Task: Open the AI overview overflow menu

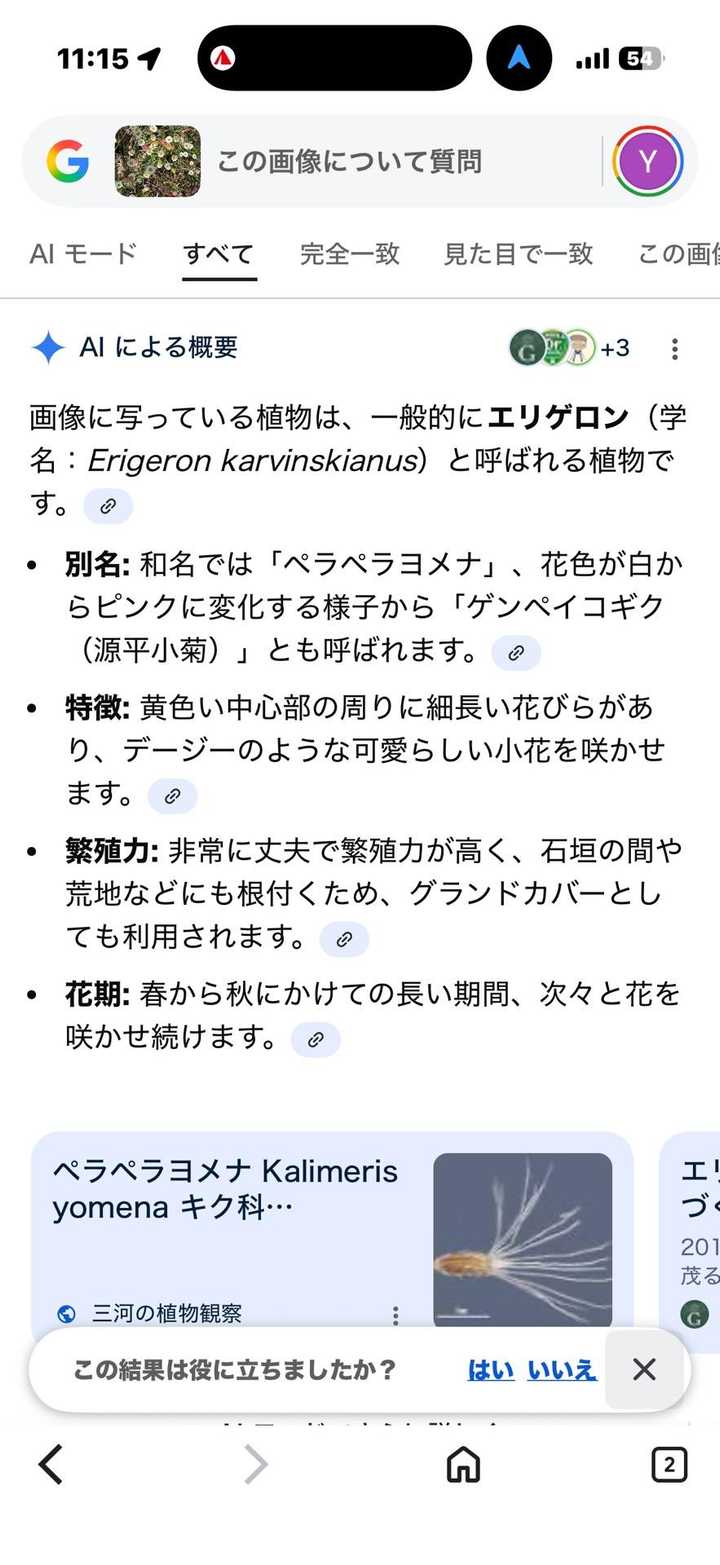Action: tap(675, 349)
